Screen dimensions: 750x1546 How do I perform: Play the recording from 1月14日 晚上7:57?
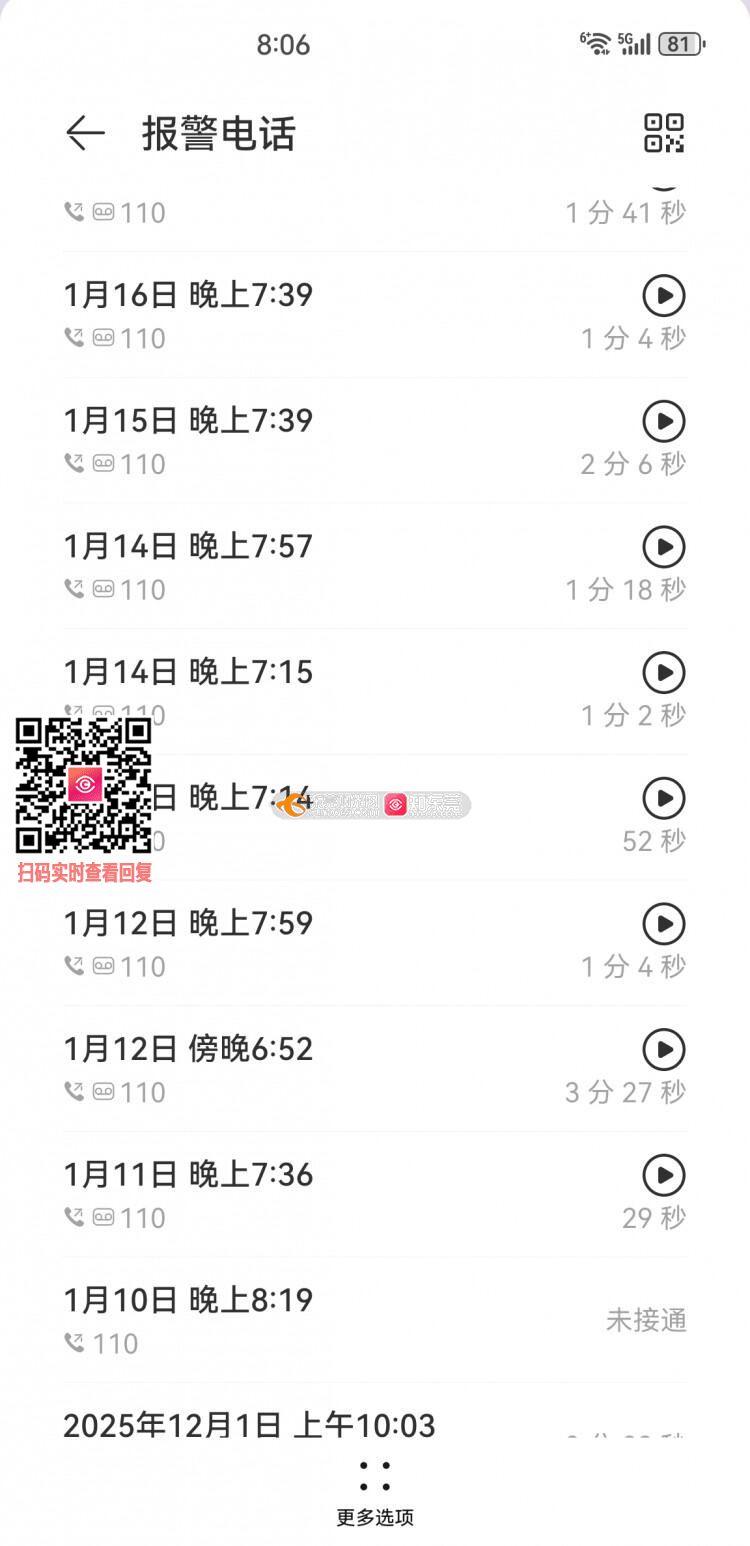(663, 547)
